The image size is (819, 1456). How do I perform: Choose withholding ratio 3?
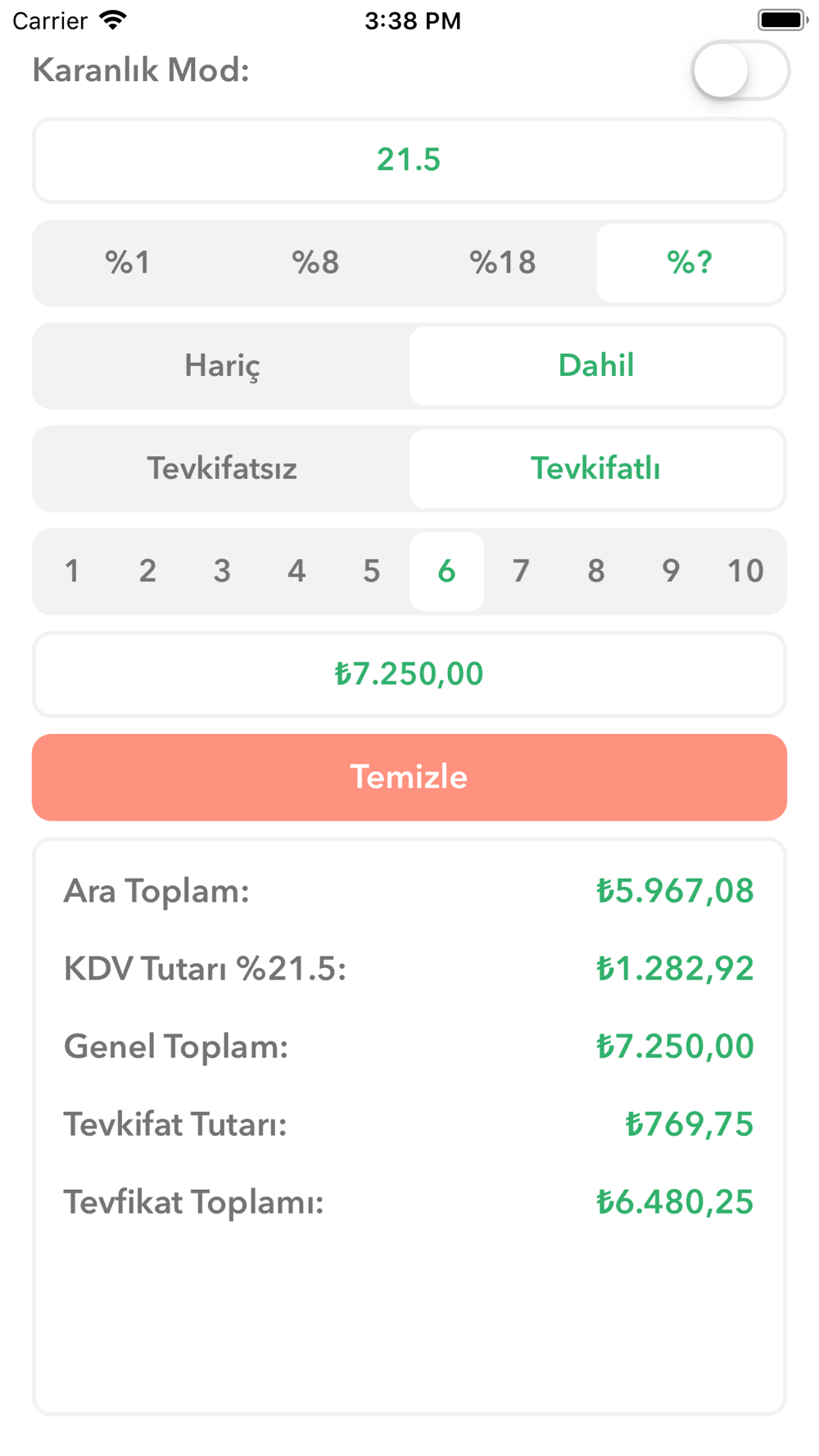coord(222,572)
